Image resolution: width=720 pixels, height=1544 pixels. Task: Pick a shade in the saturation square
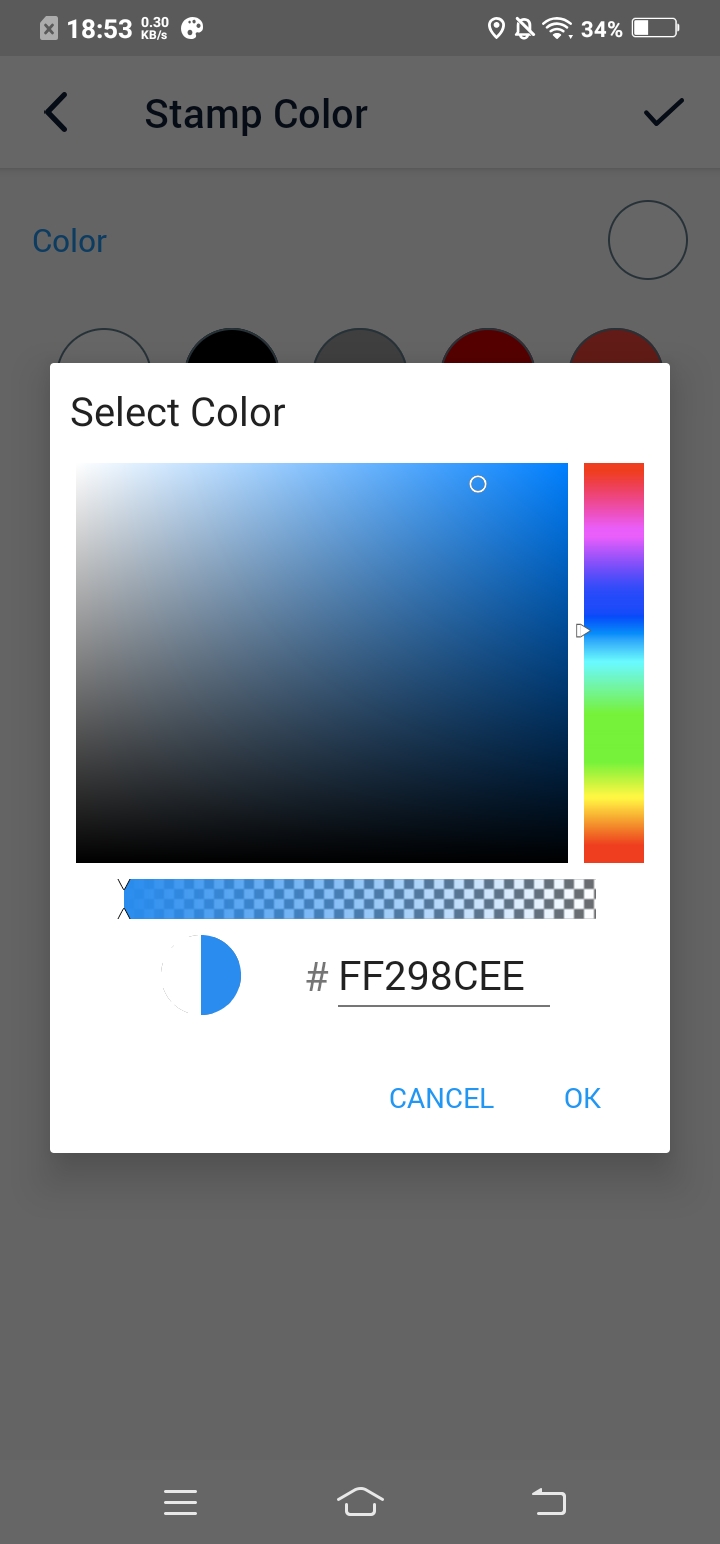point(322,662)
